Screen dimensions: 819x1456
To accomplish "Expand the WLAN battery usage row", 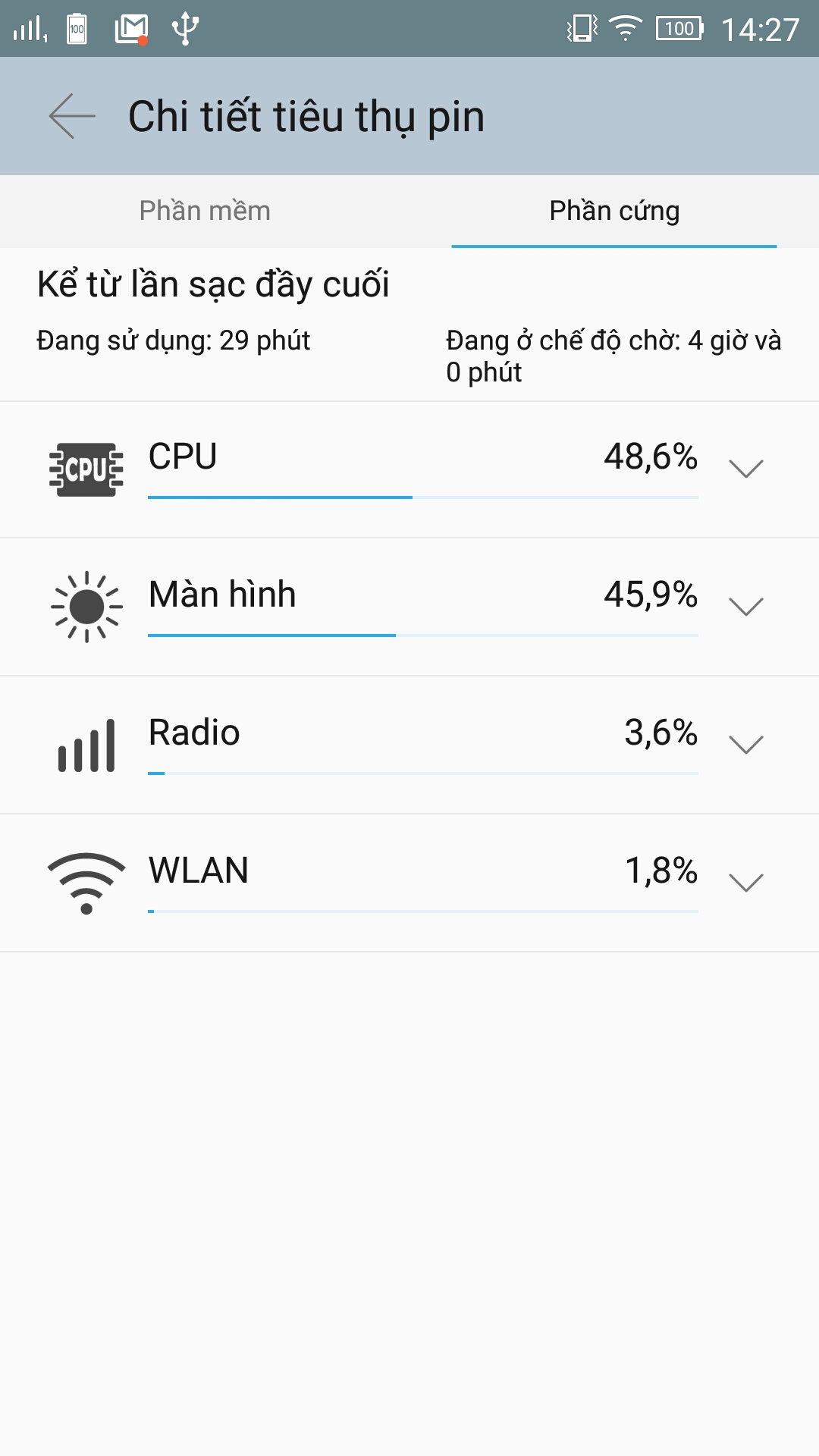I will click(745, 883).
